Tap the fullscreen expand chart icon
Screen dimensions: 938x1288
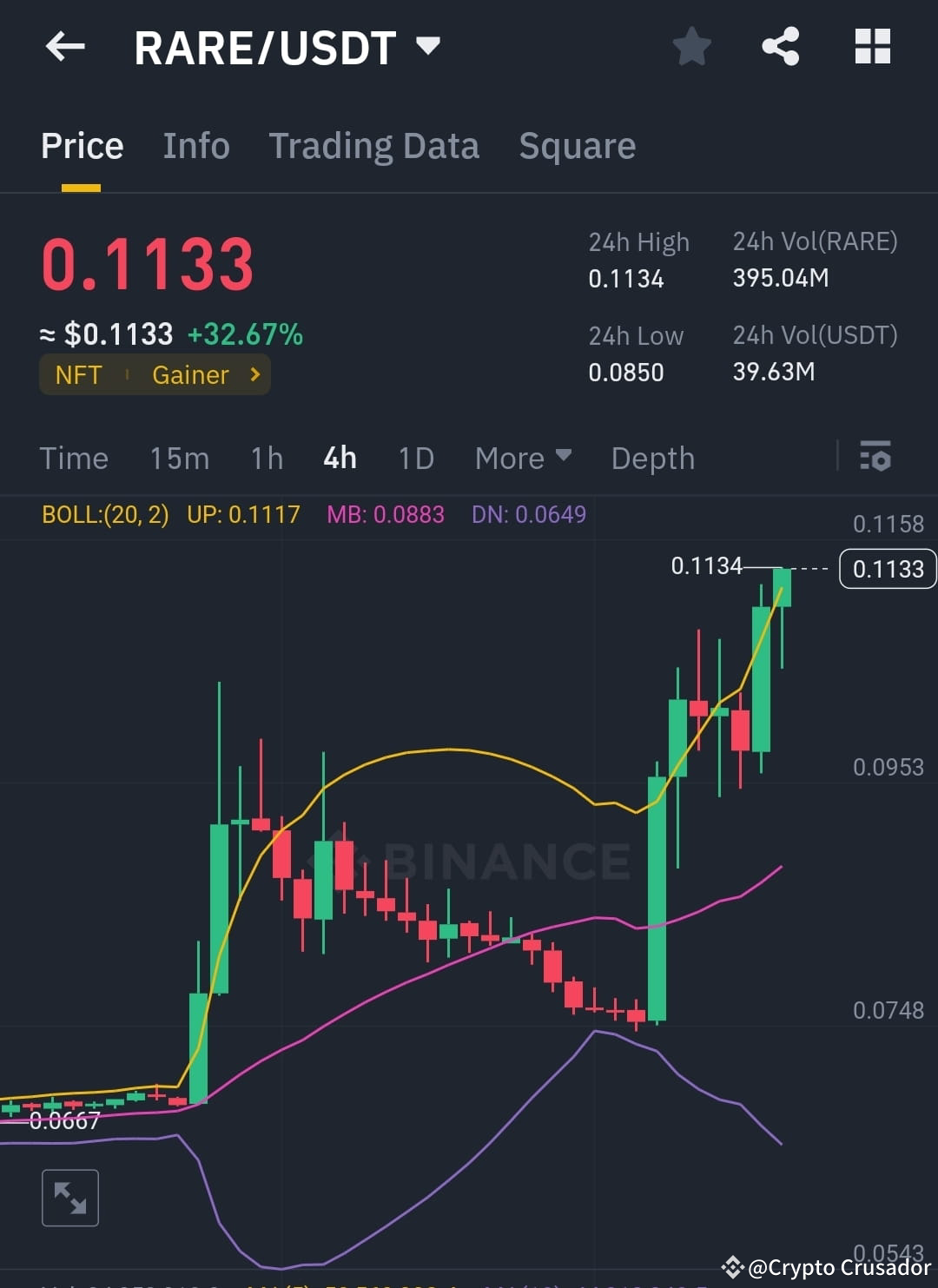coord(69,1197)
